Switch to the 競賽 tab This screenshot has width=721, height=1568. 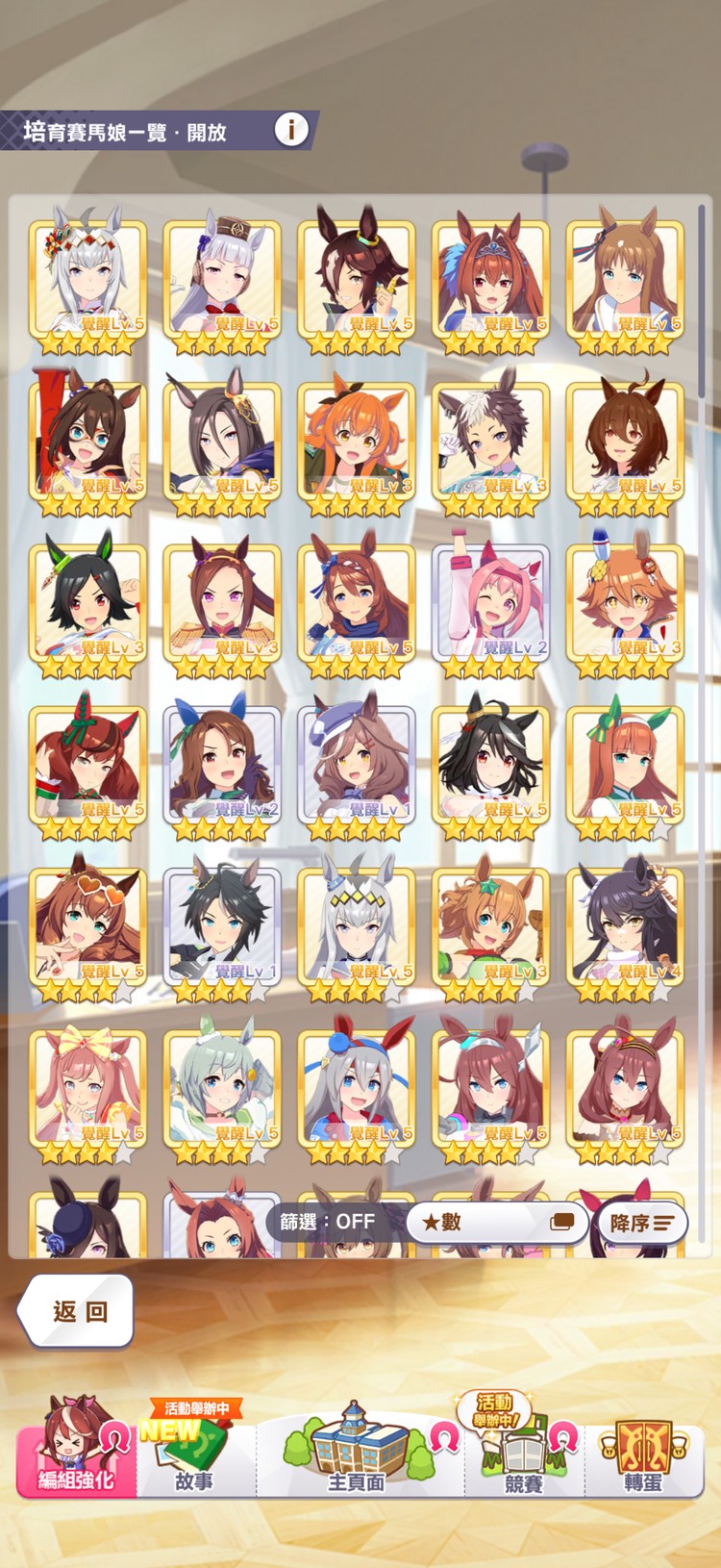tap(524, 1451)
